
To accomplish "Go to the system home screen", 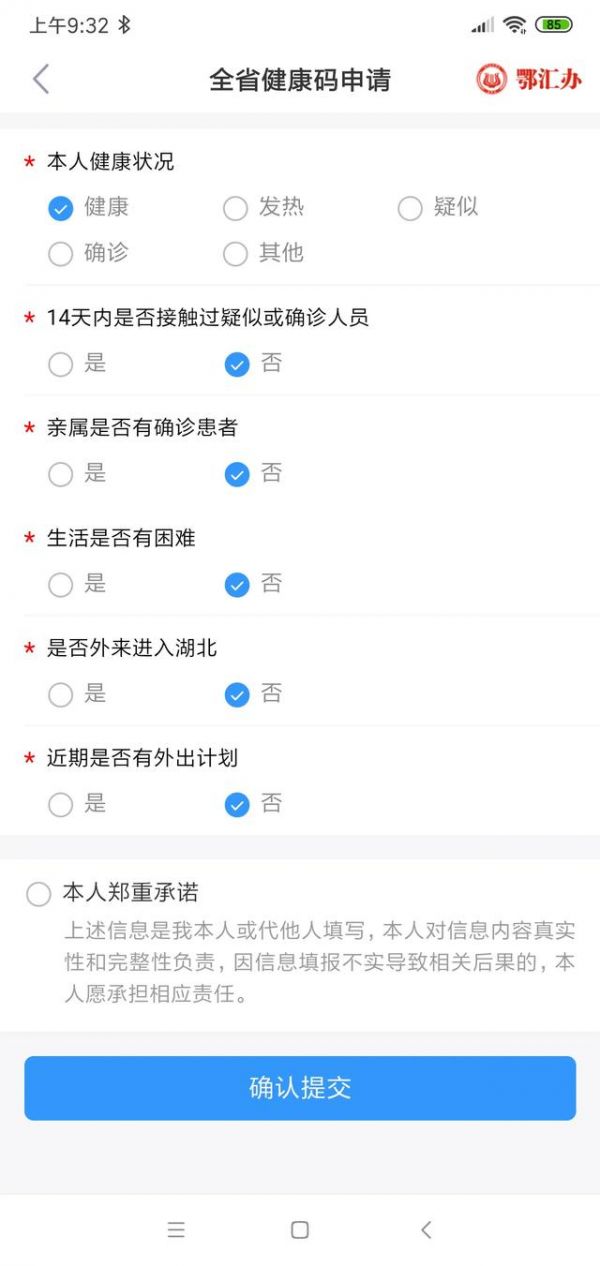I will pyautogui.click(x=300, y=1230).
